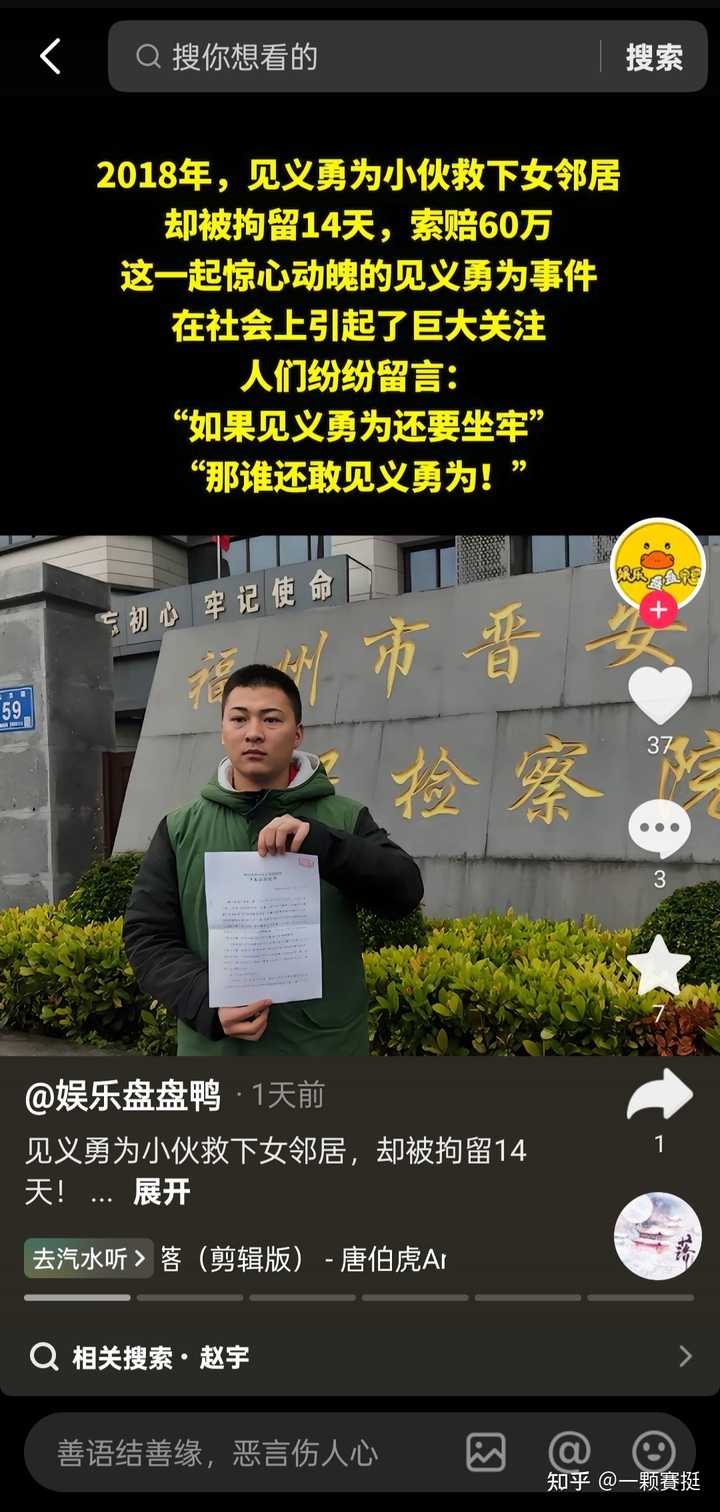720x1512 pixels.
Task: Share this post using the arrow icon
Action: click(660, 1096)
